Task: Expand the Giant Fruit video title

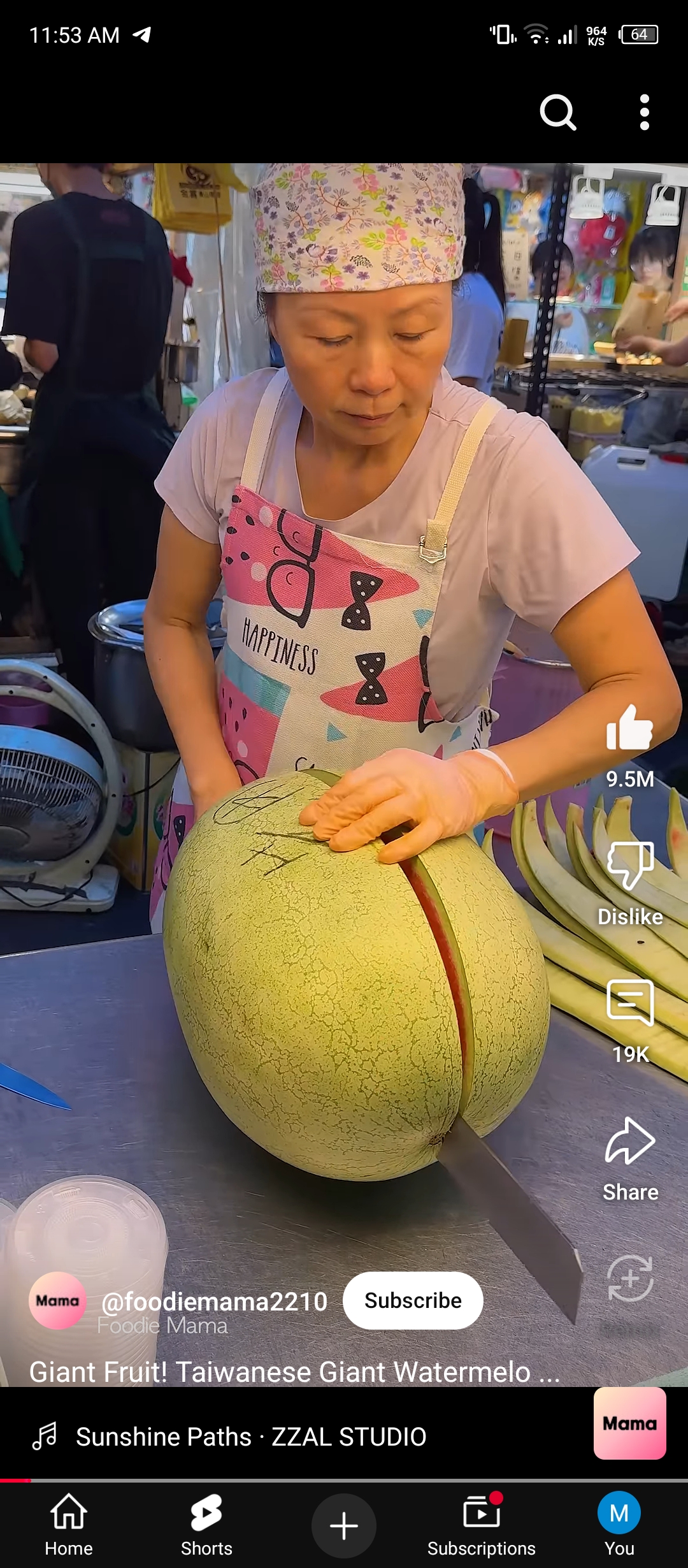Action: point(294,1372)
